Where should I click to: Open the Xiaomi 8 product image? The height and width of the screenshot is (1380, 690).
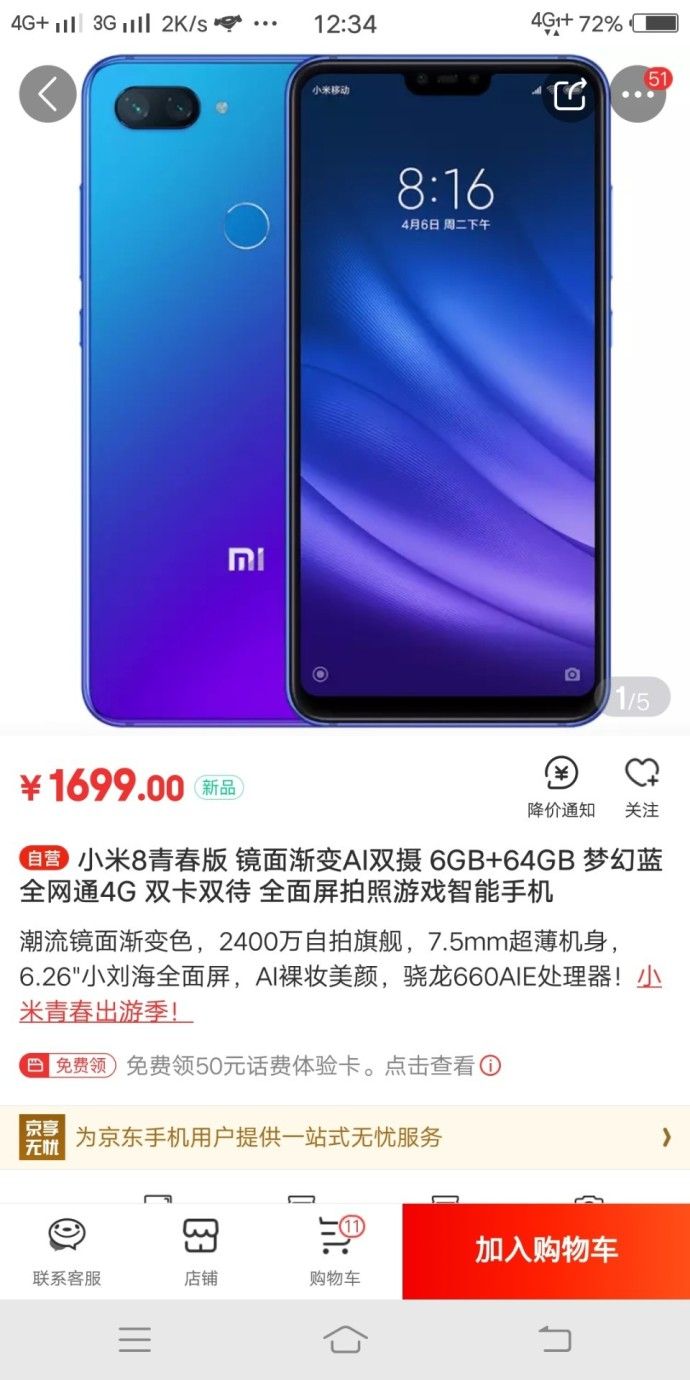coord(345,392)
